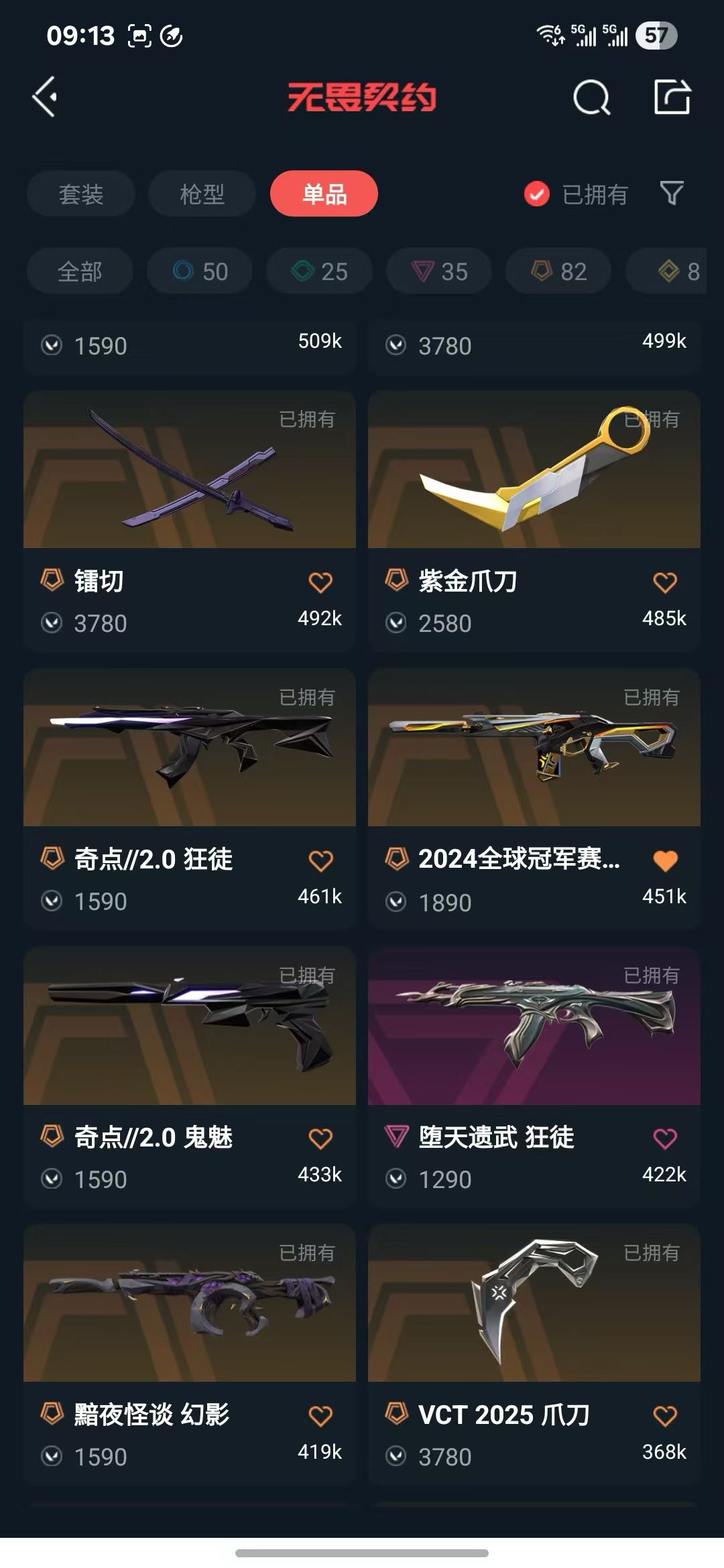Filter by the green 25 rarity chip

pos(319,271)
